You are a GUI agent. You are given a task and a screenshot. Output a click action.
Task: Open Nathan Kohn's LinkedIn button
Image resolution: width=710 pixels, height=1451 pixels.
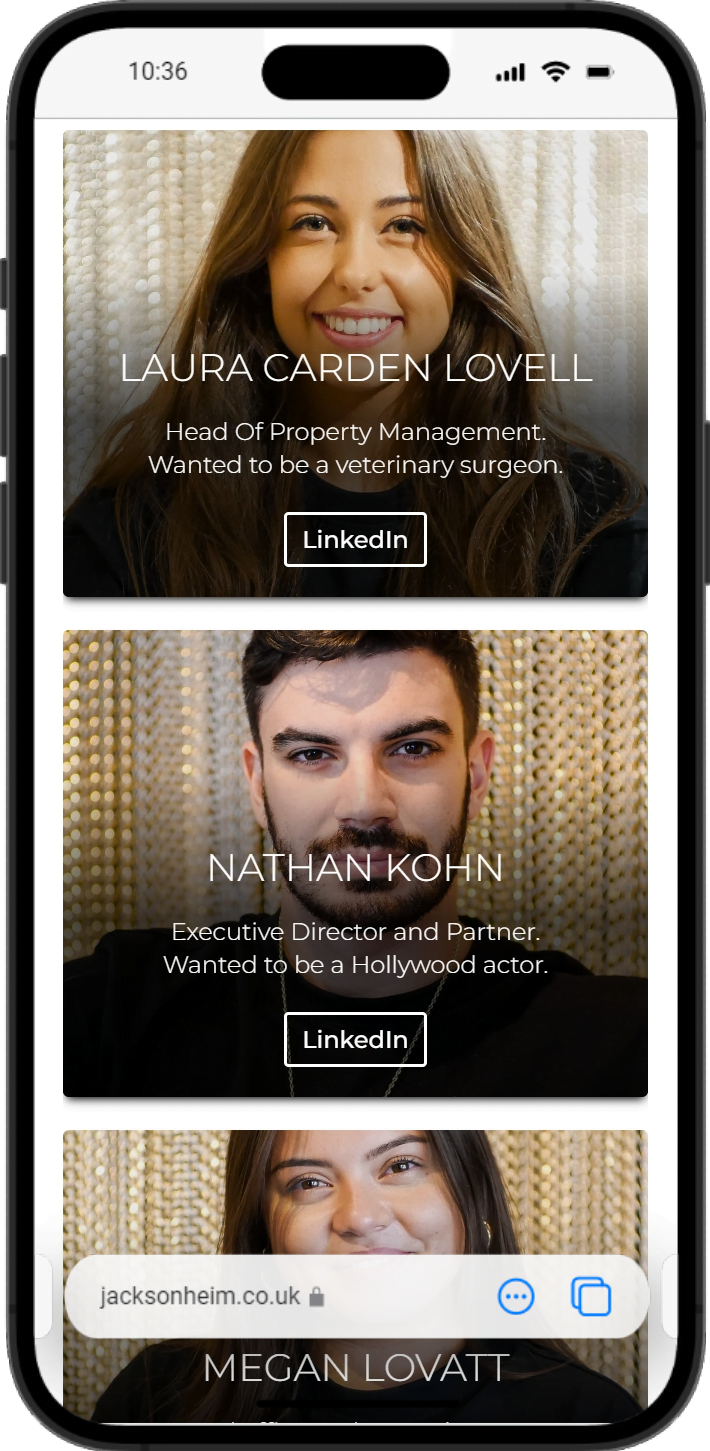[355, 1040]
